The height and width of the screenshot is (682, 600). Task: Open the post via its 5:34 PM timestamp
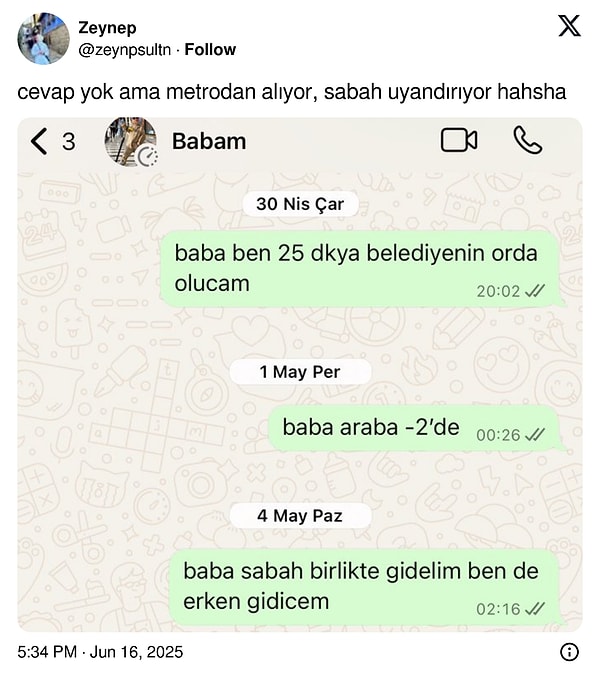[100, 652]
